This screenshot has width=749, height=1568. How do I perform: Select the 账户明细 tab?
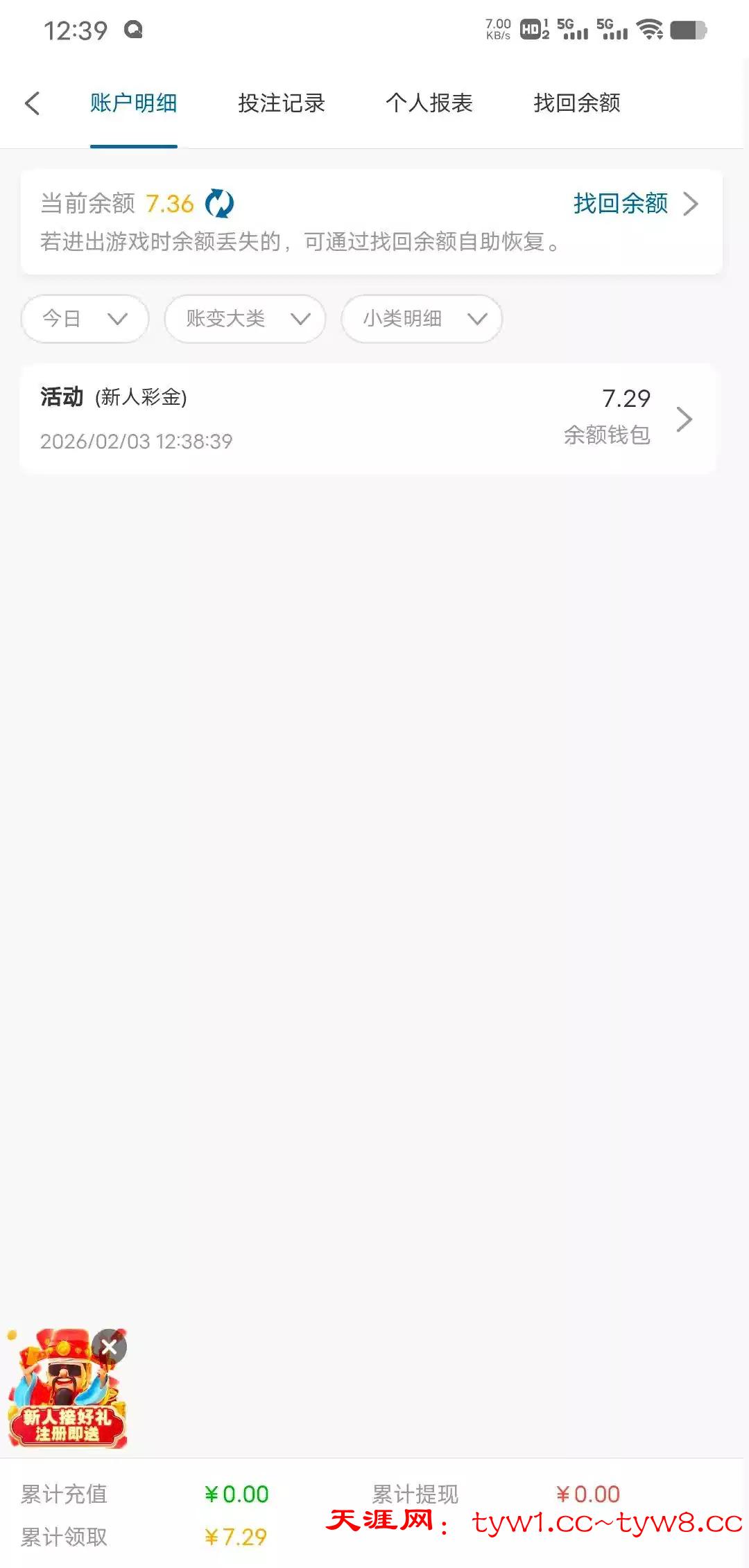(133, 103)
